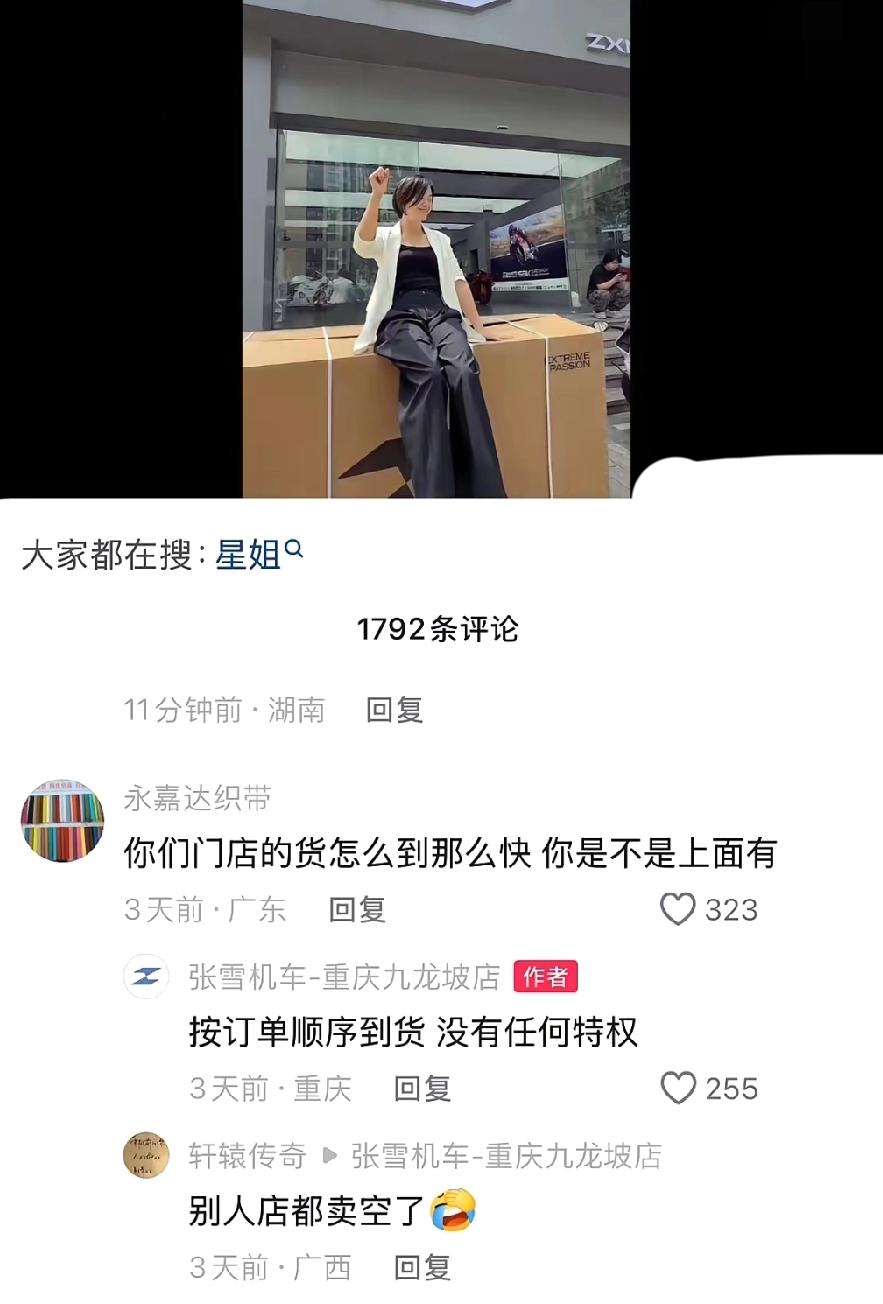
Task: Click 轩辕传奇's round avatar
Action: tap(144, 1157)
